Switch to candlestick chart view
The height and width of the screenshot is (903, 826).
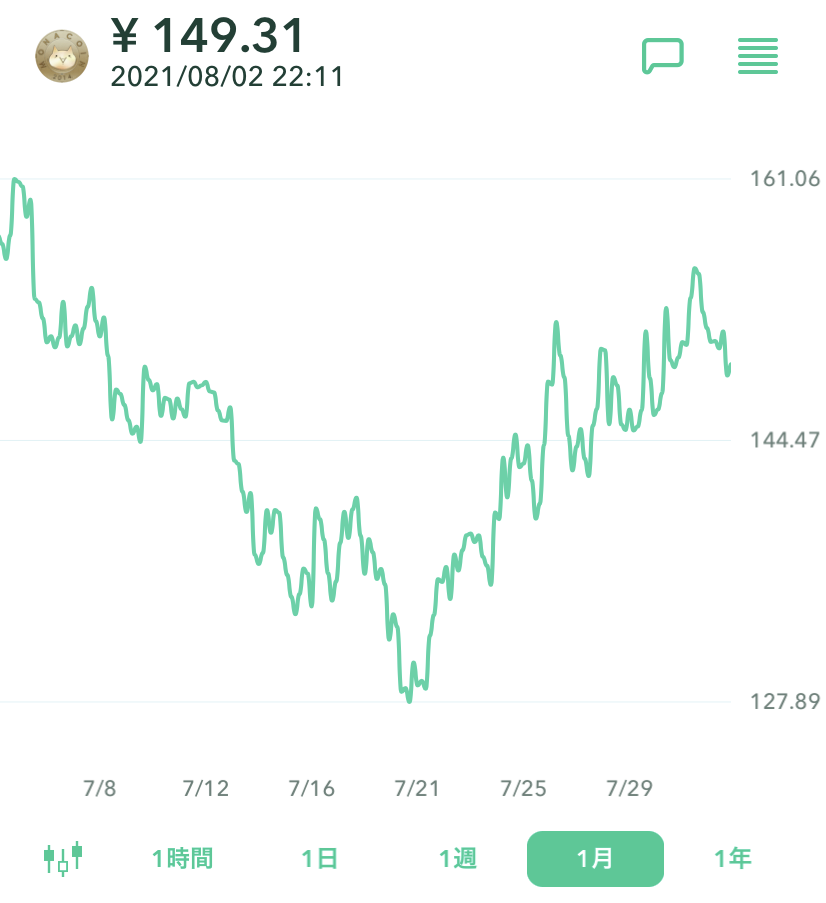[x=62, y=858]
